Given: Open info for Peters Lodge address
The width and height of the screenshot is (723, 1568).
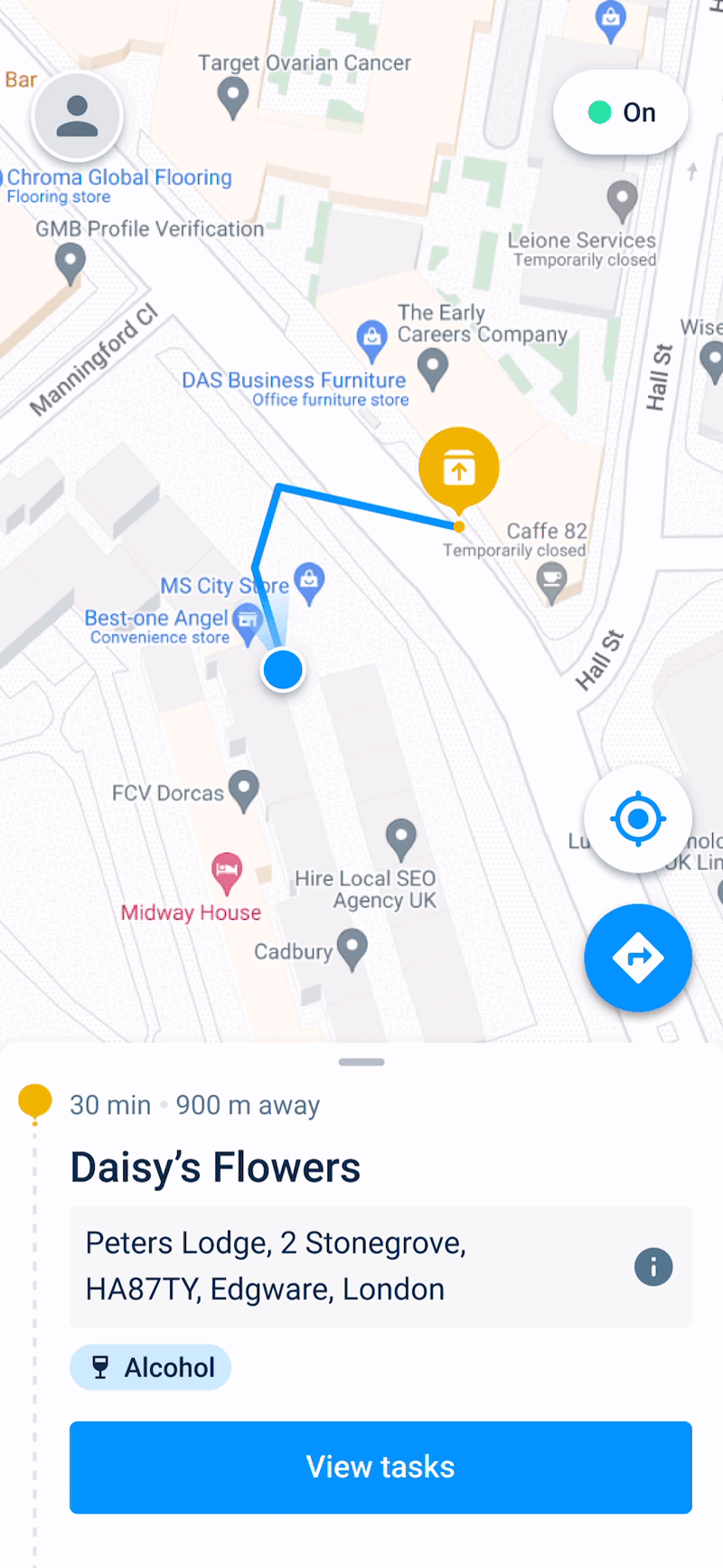Looking at the screenshot, I should pos(653,1267).
